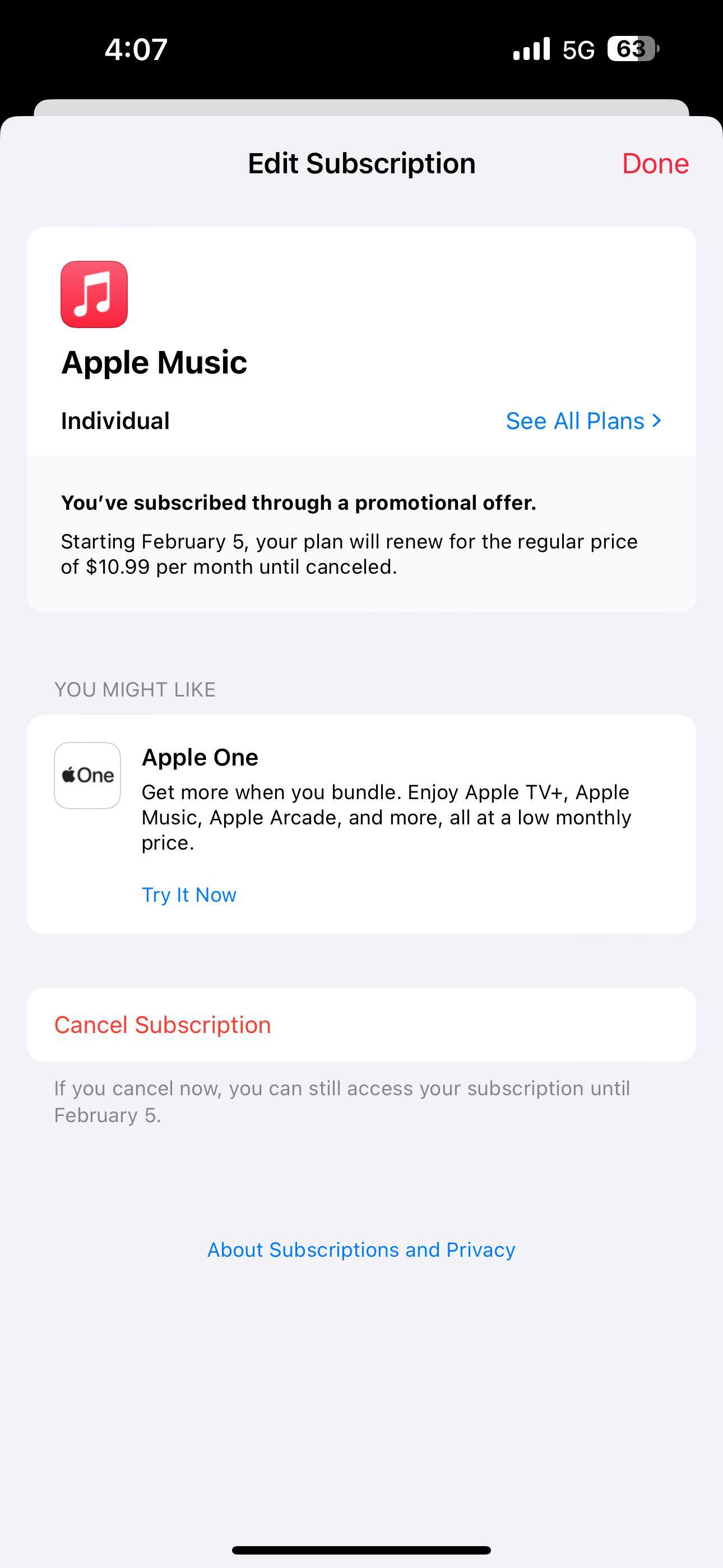The width and height of the screenshot is (723, 1568).
Task: Open the You Might Like section
Action: coord(135,689)
